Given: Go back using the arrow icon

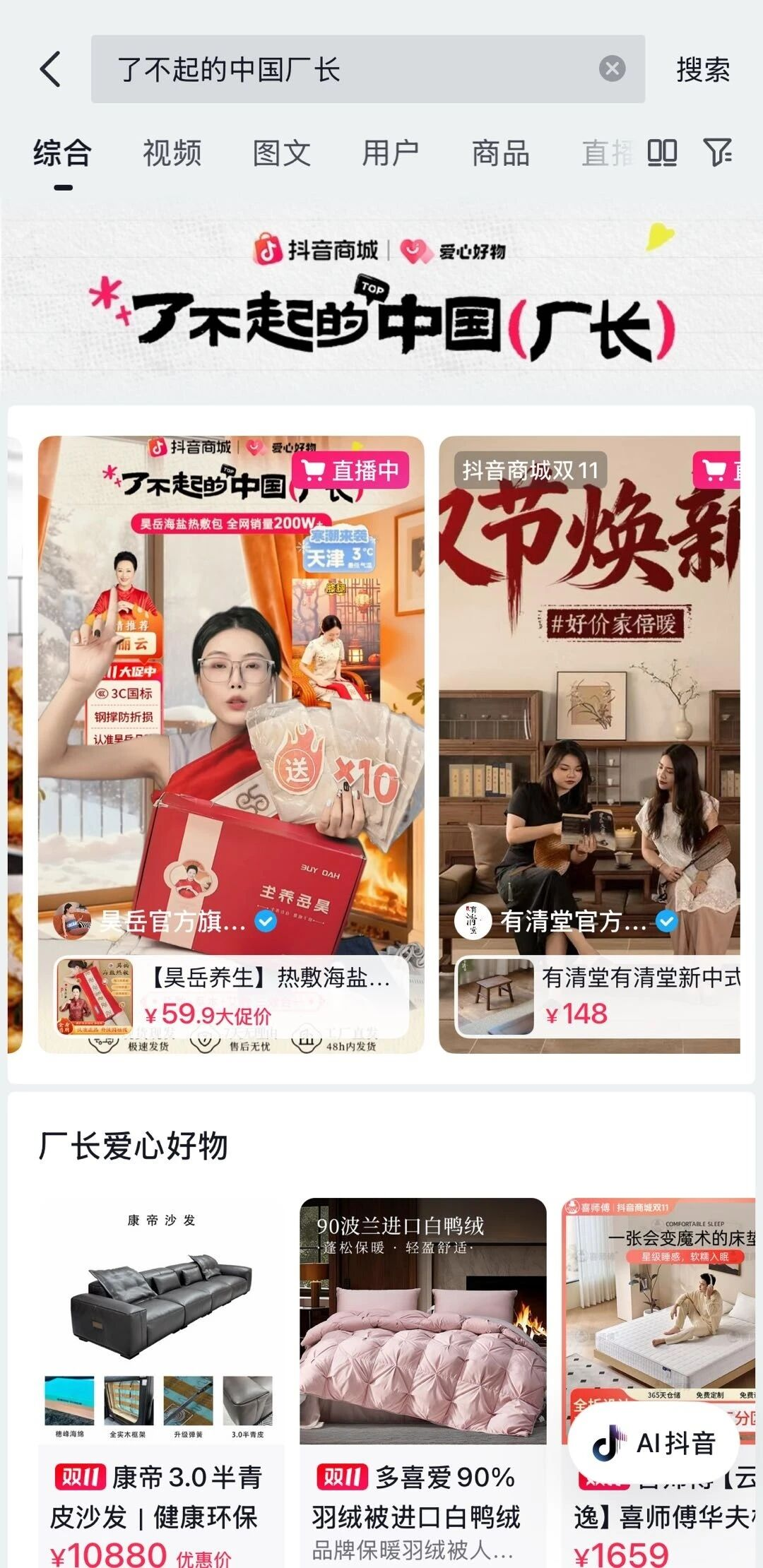Looking at the screenshot, I should pos(51,69).
